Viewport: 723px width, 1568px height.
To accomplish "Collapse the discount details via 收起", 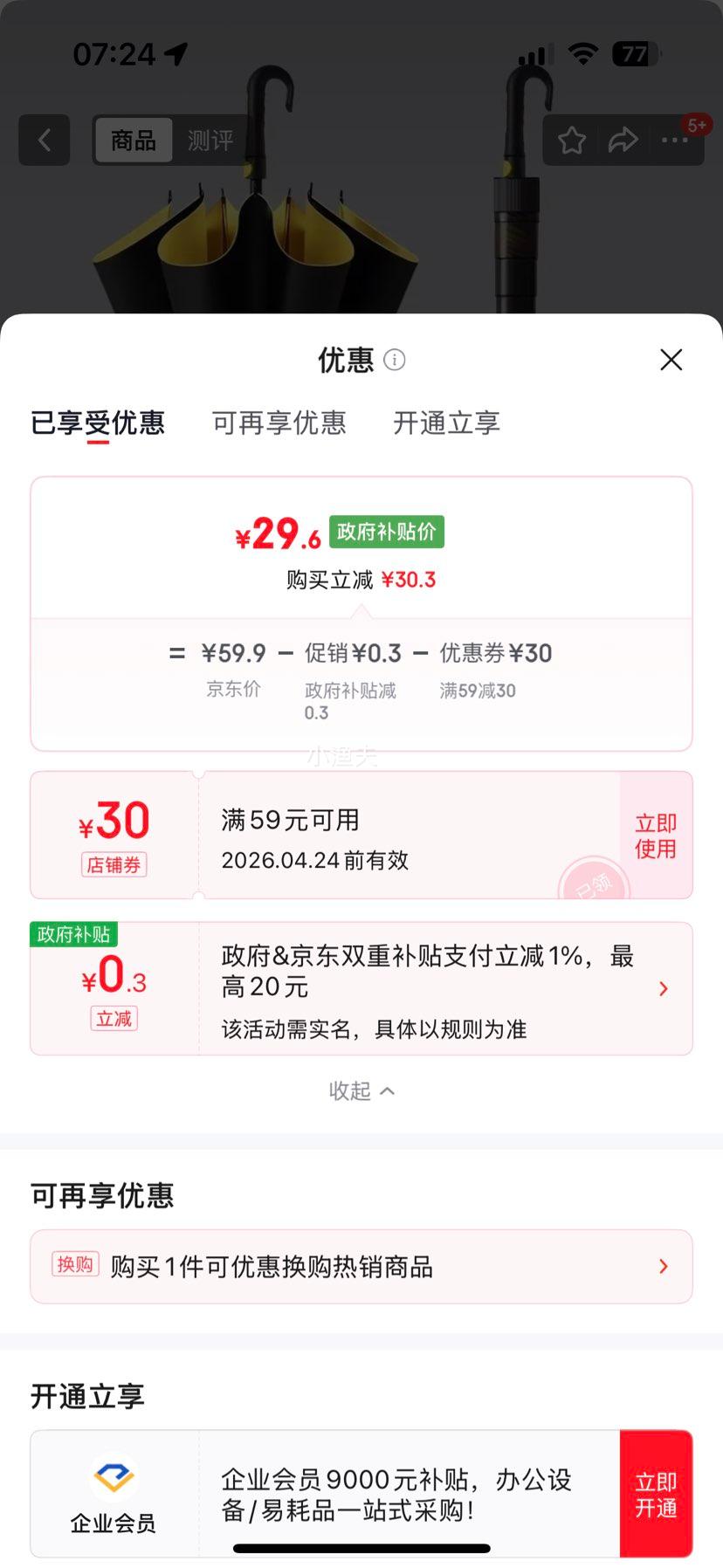I will click(x=361, y=1090).
